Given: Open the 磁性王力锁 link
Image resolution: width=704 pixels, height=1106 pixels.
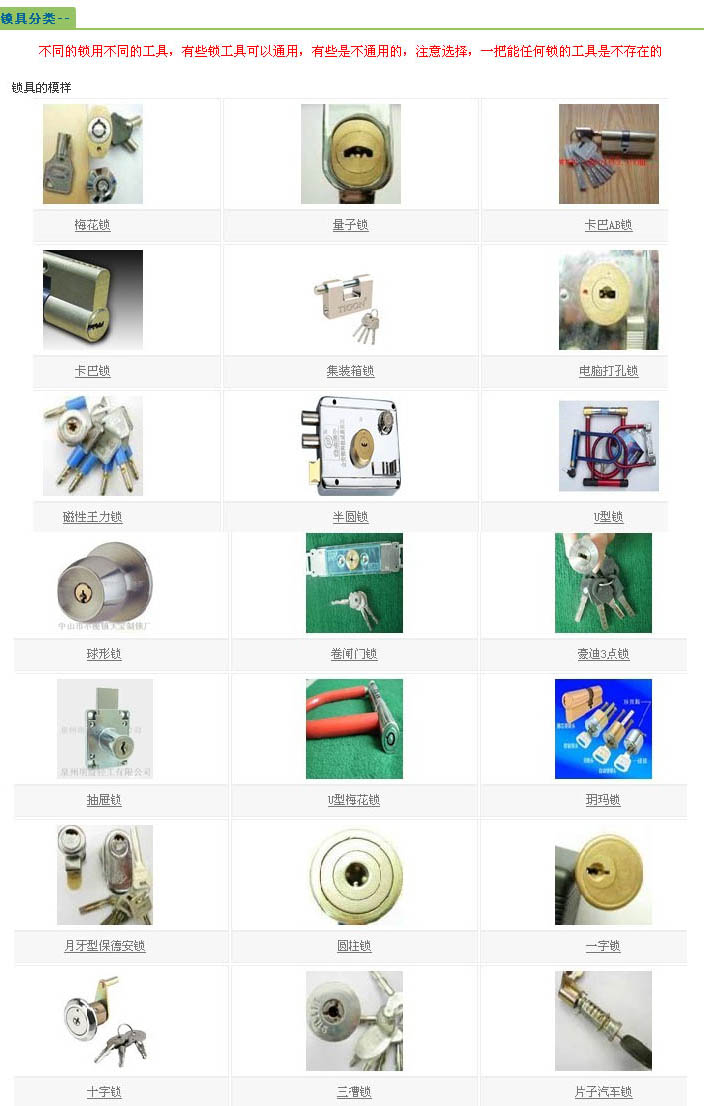Looking at the screenshot, I should 92,518.
